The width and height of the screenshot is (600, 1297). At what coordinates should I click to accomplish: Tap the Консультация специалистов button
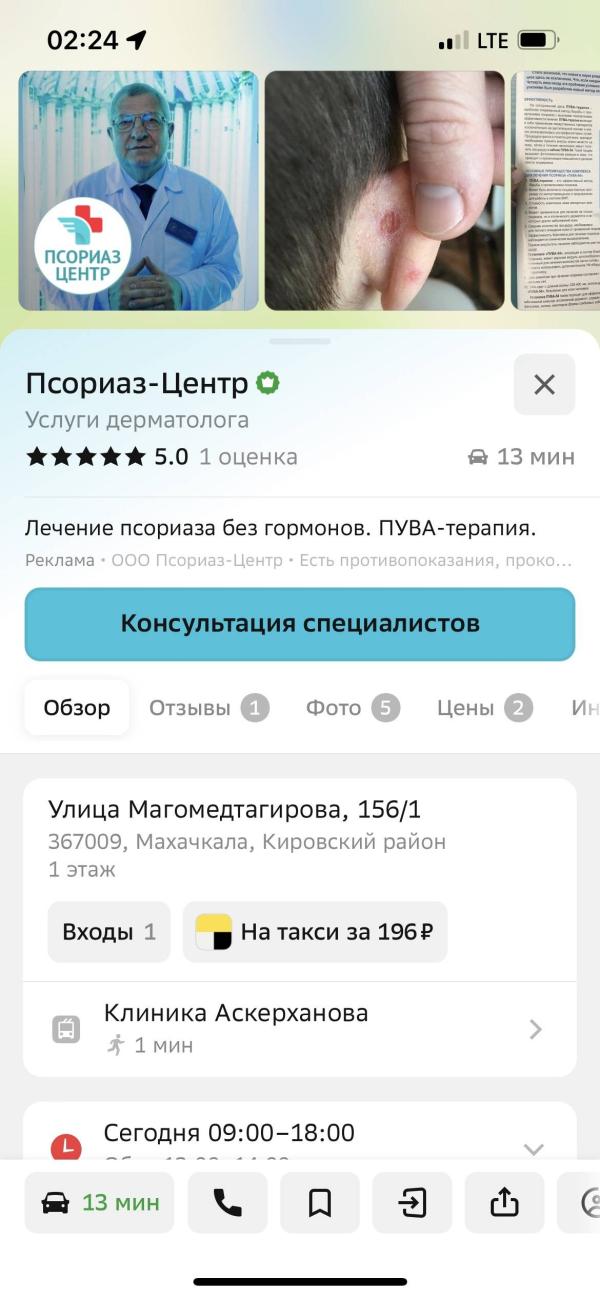(300, 624)
